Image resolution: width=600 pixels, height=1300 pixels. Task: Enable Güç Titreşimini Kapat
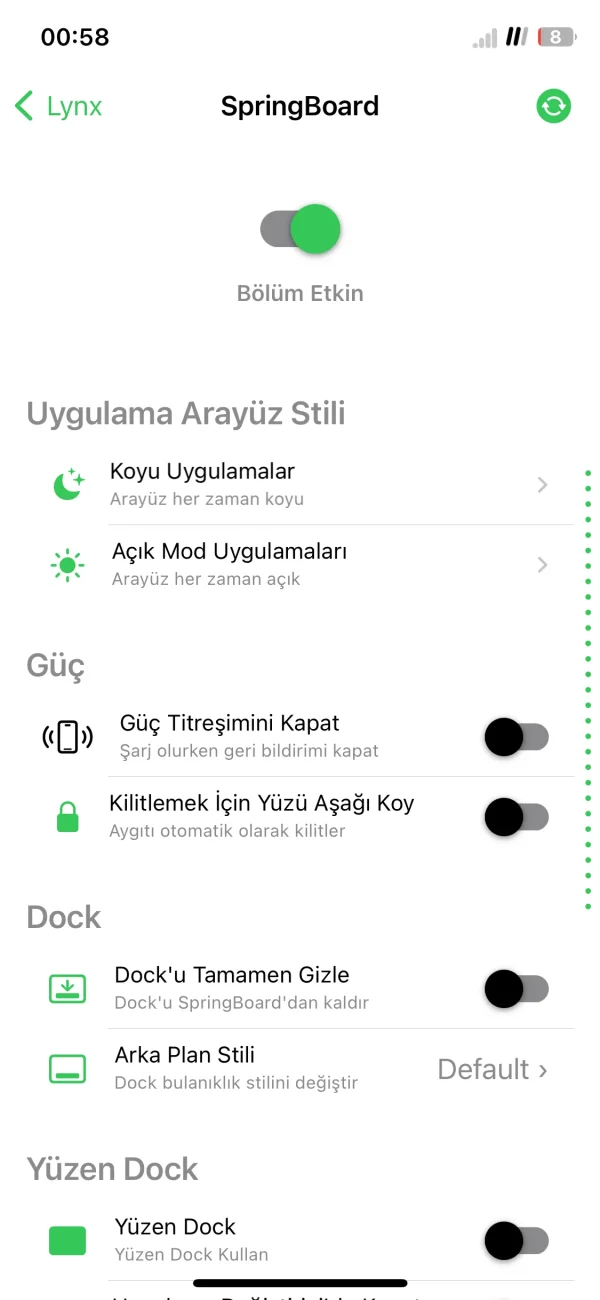tap(516, 737)
